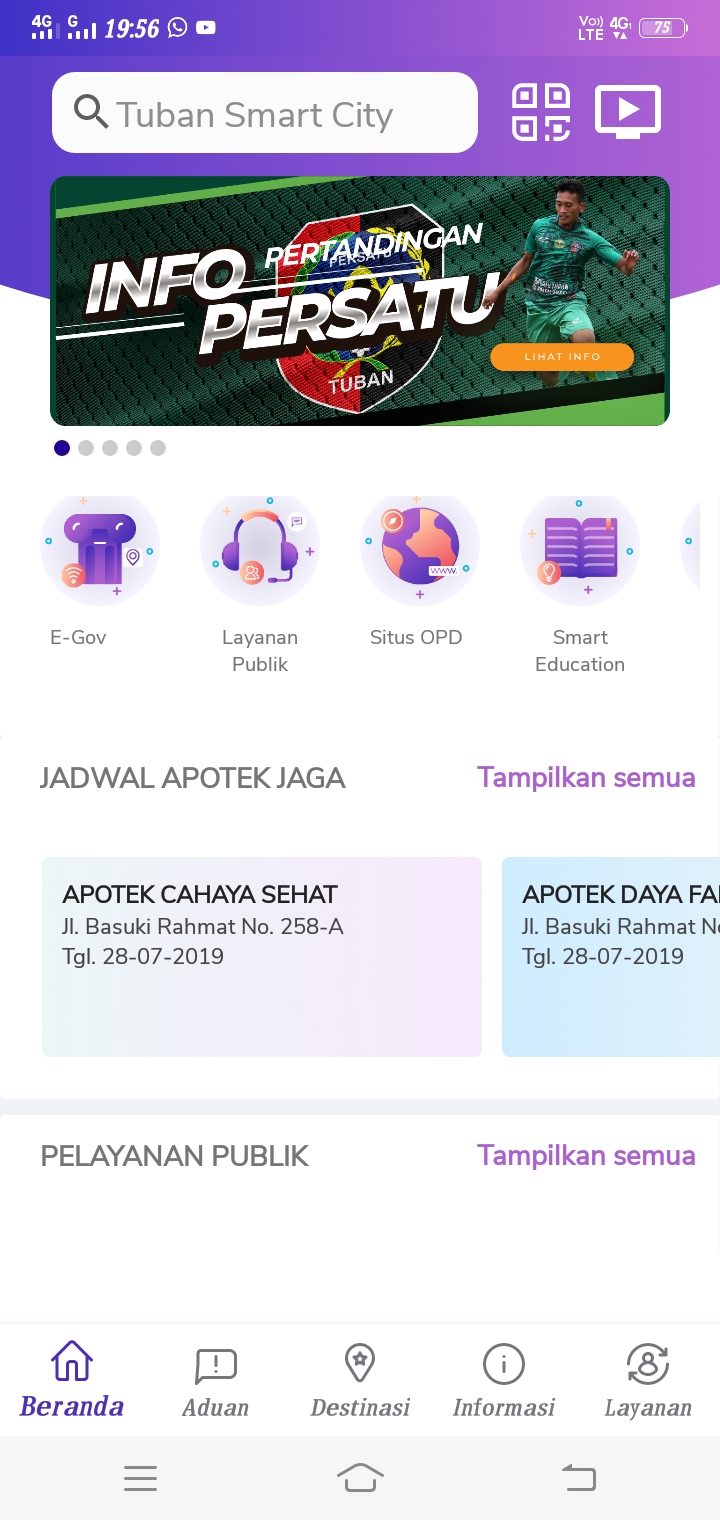Show all Pelayanan Publik items
The height and width of the screenshot is (1520, 720).
[x=586, y=1155]
